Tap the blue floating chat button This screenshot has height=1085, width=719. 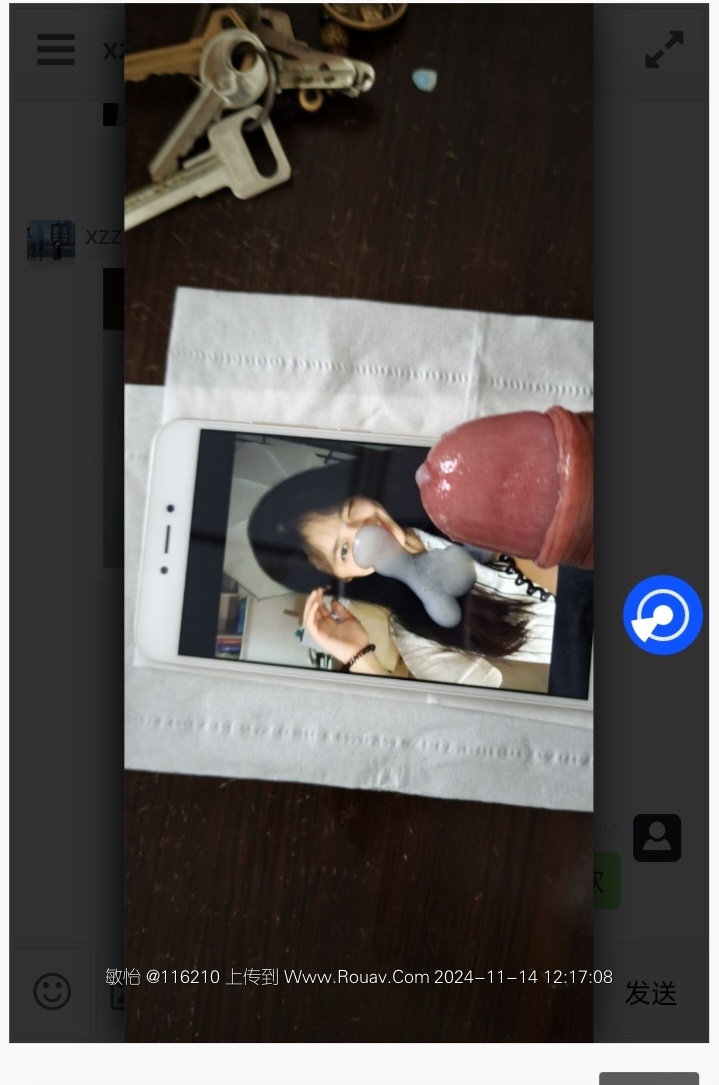[662, 615]
